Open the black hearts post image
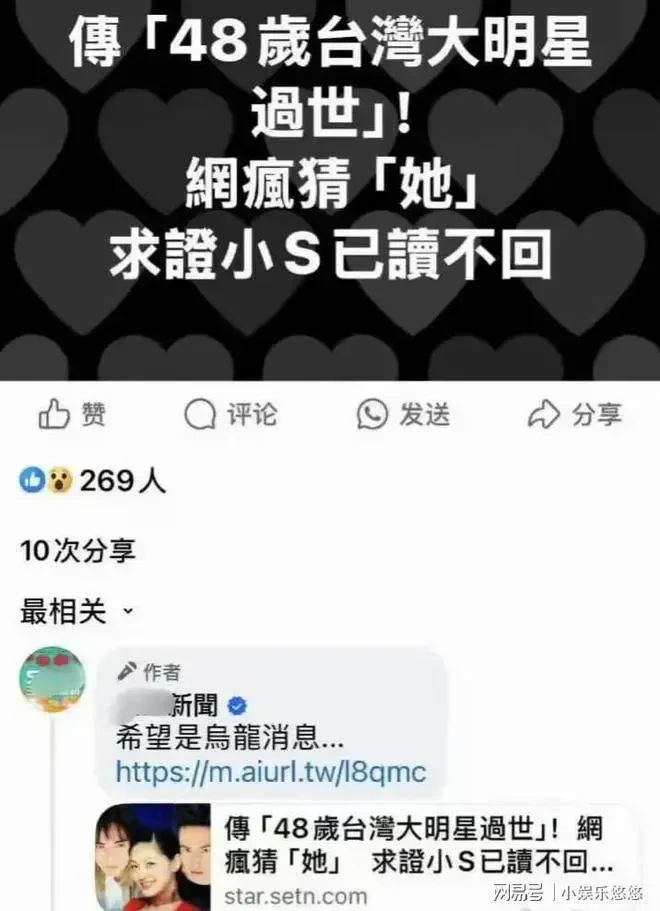Screen dimensions: 660x911 click(x=330, y=190)
